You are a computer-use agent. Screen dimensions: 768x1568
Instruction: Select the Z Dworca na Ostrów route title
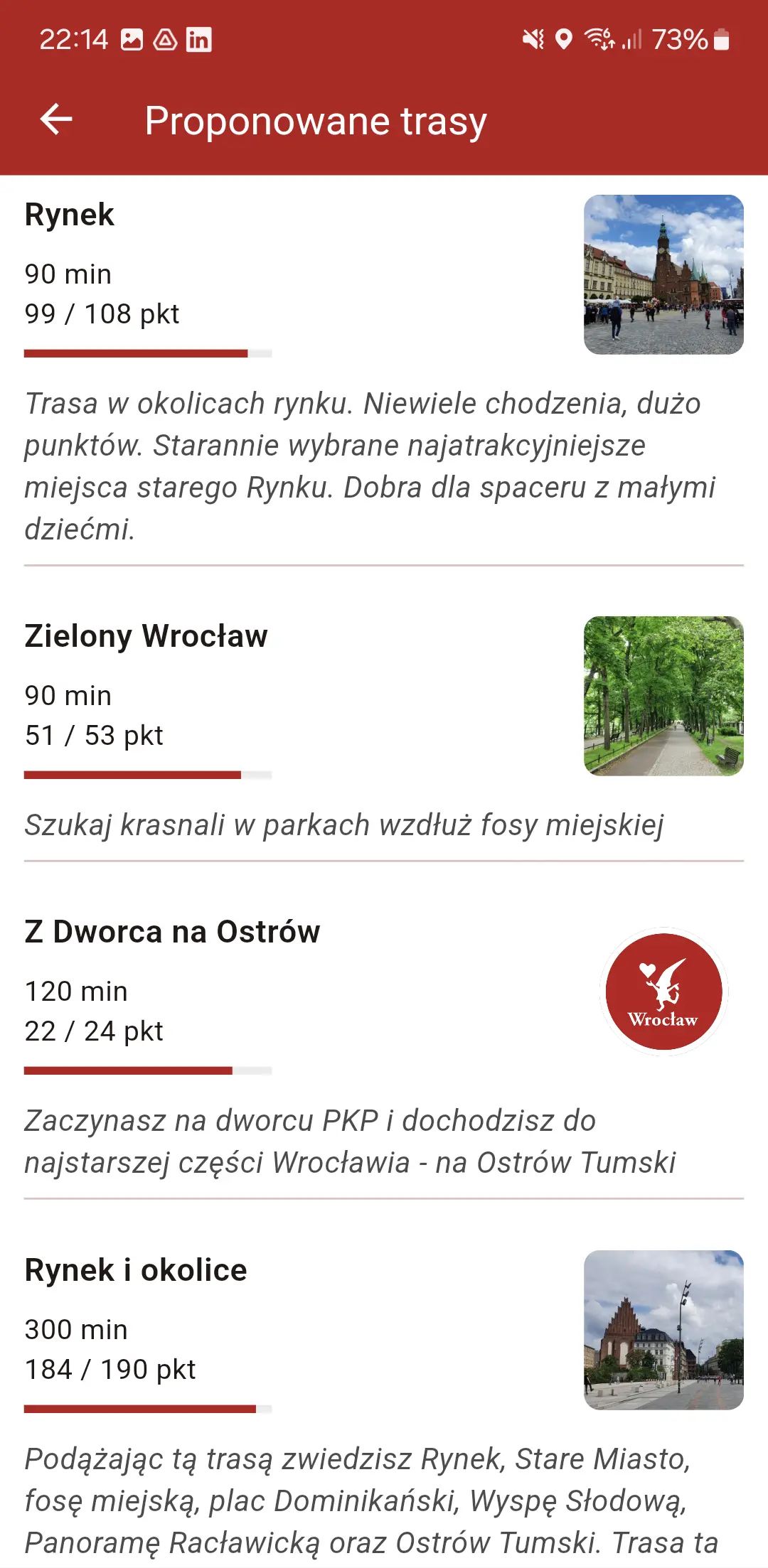pos(172,931)
